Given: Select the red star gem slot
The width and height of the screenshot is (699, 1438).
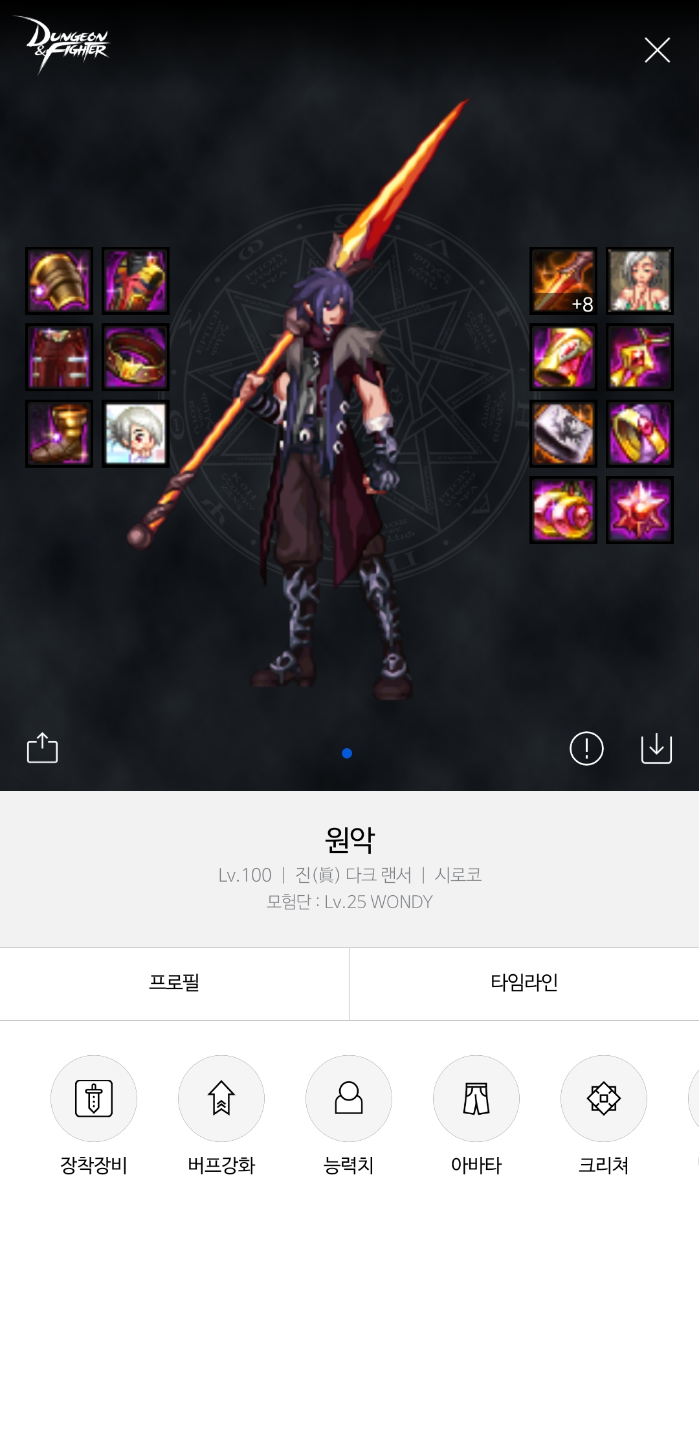Looking at the screenshot, I should [x=640, y=510].
